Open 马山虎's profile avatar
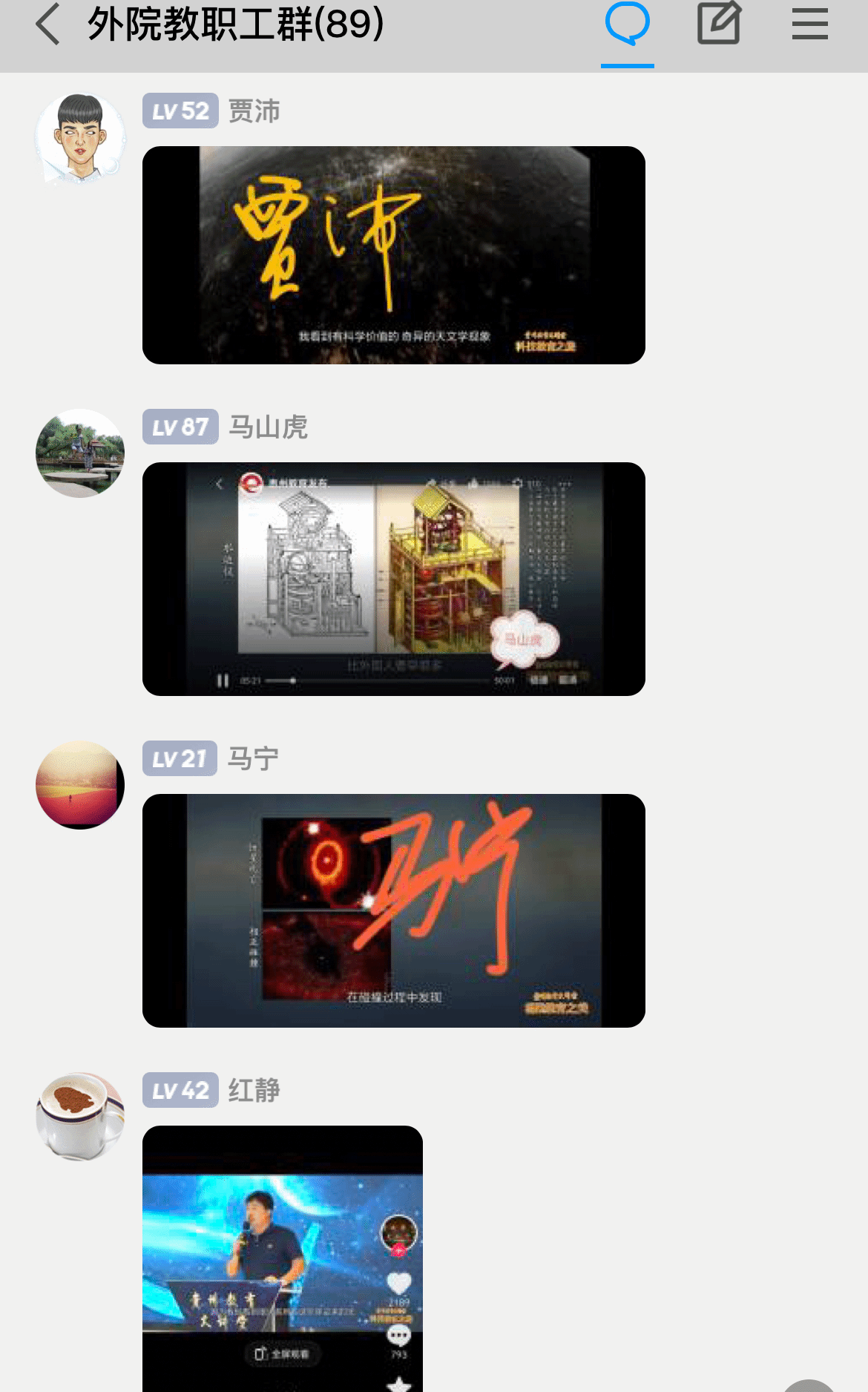The height and width of the screenshot is (1392, 868). click(x=80, y=453)
